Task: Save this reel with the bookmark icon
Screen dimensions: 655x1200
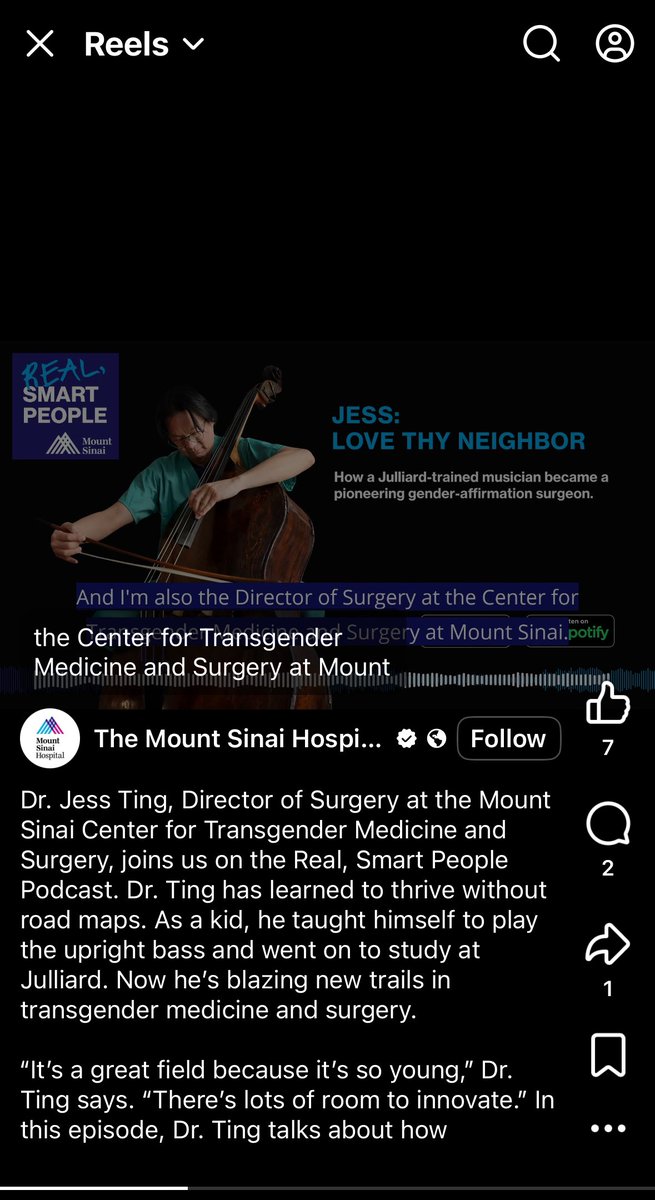Action: [x=608, y=1055]
